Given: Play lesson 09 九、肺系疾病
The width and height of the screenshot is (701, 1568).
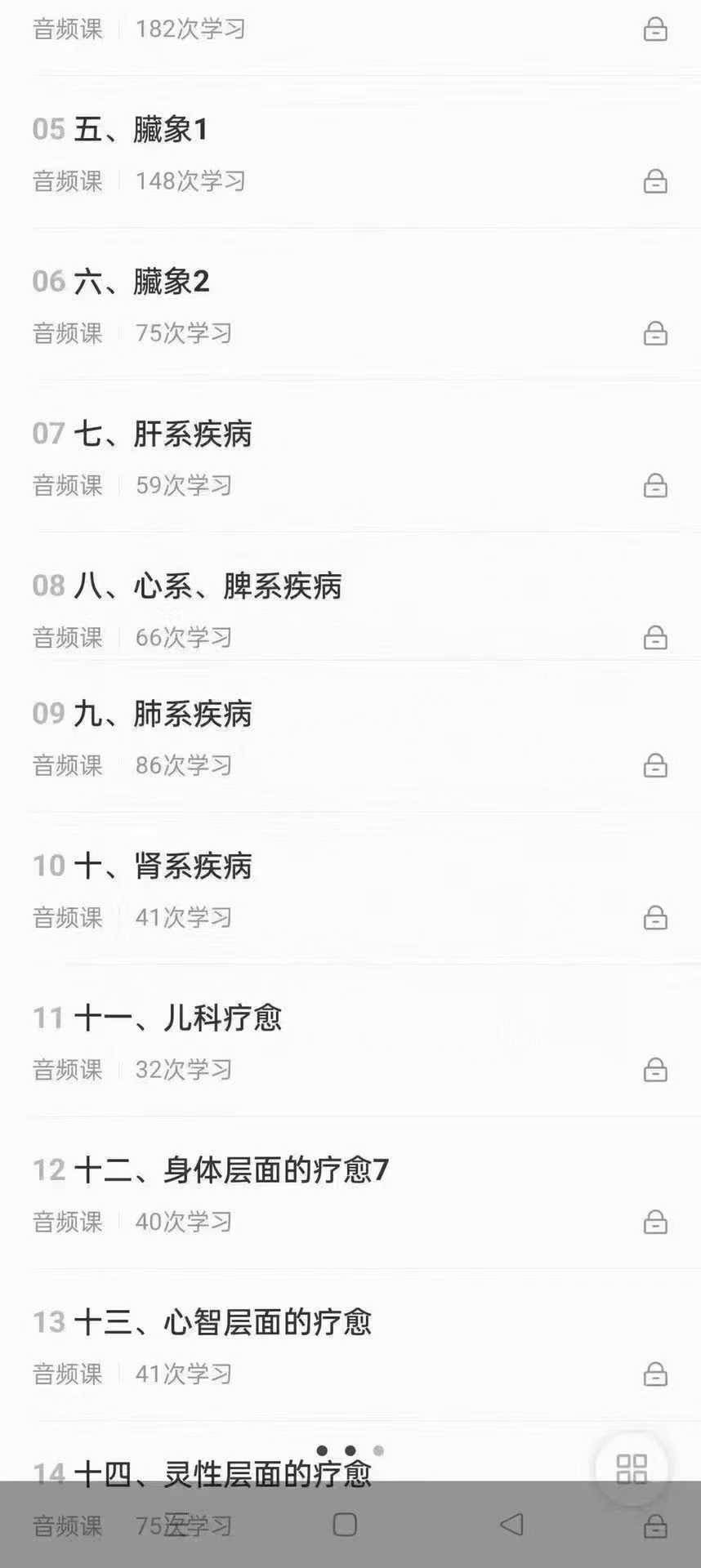Looking at the screenshot, I should click(x=163, y=714).
